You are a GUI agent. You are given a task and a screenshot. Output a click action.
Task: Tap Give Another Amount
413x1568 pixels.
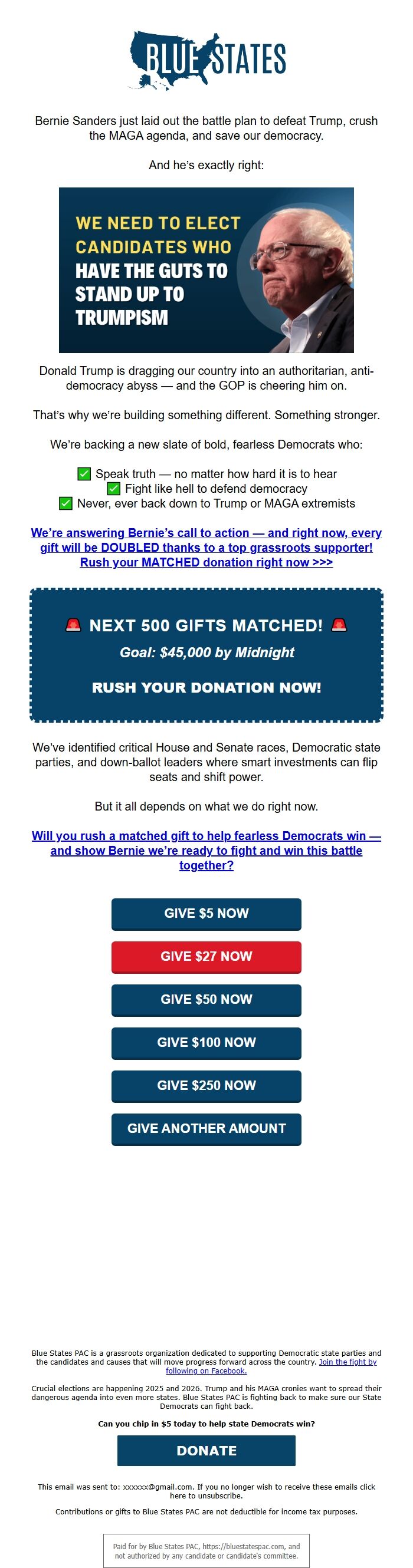206,1129
